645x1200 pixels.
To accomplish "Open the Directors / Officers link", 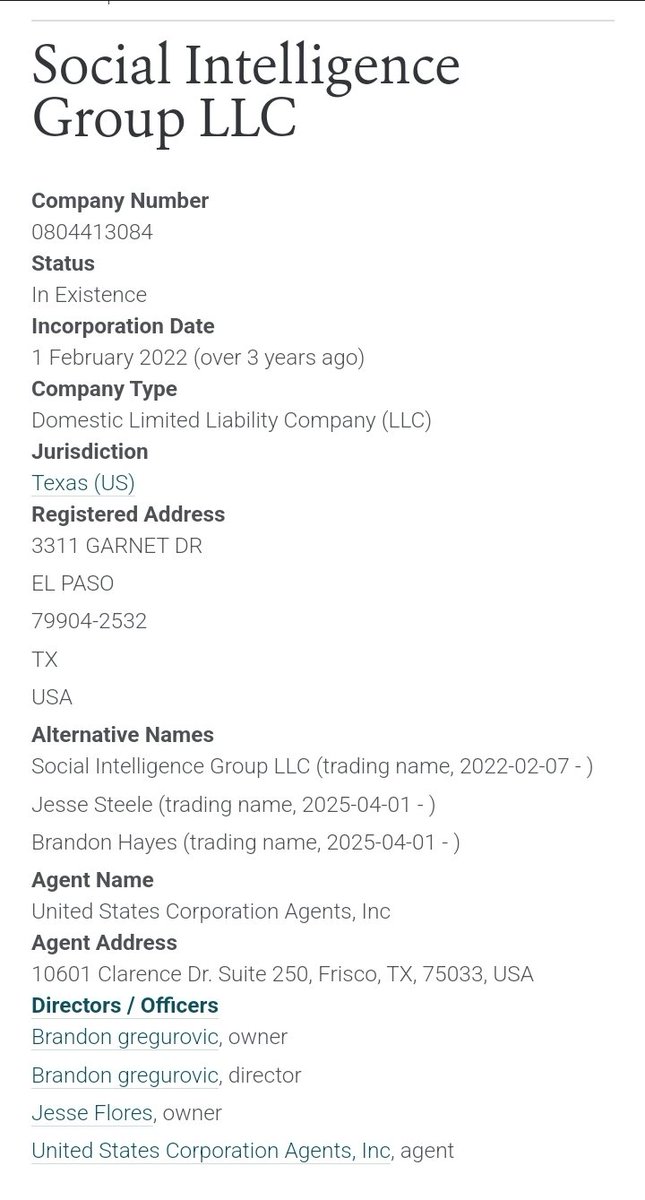I will click(x=125, y=1005).
